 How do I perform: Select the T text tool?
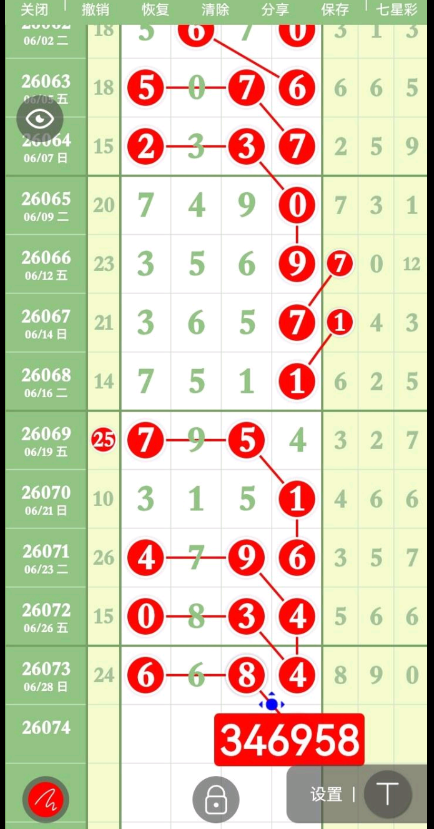point(387,794)
